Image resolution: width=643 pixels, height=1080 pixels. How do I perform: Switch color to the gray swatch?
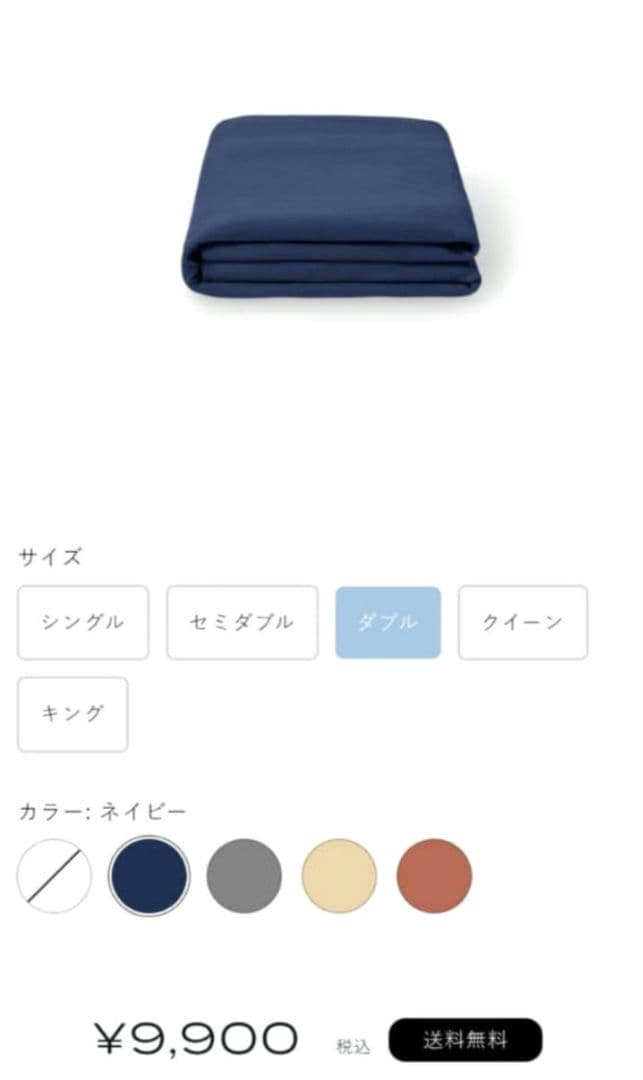244,876
